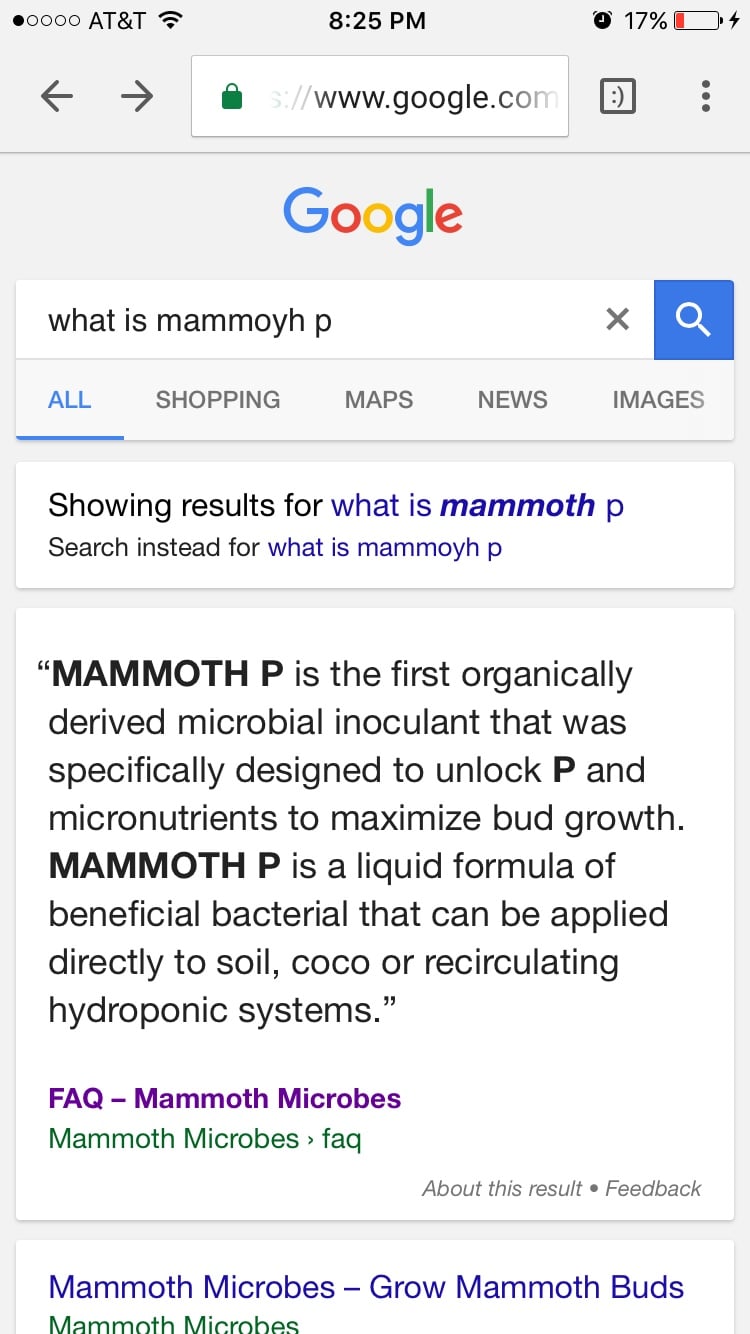Open corrected search 'what is mammoth p'
750x1334 pixels.
click(477, 506)
